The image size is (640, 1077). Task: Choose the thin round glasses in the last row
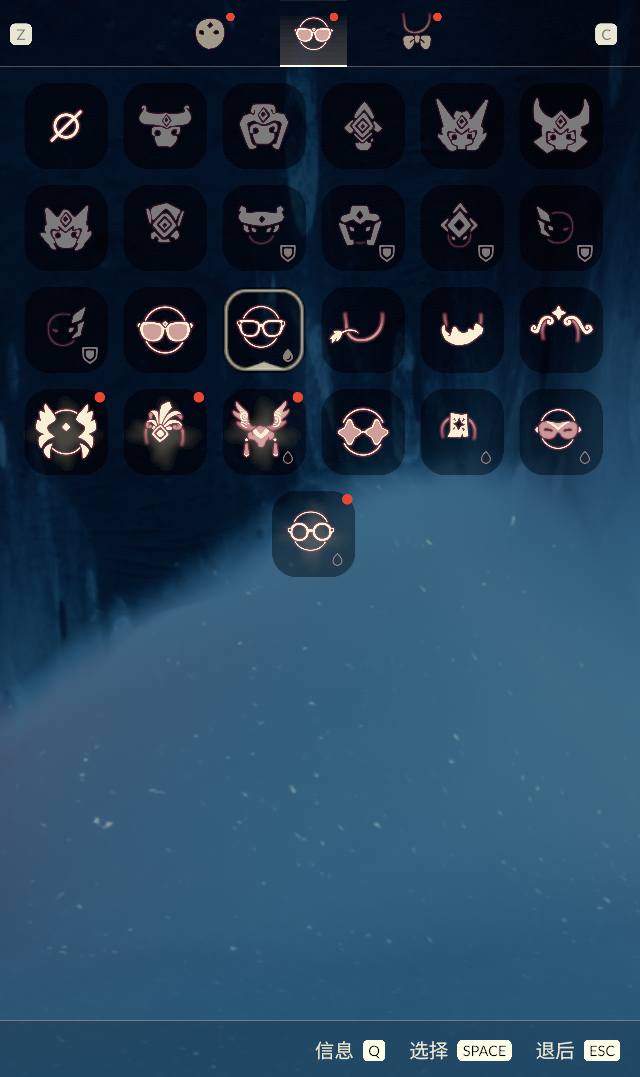click(x=313, y=533)
